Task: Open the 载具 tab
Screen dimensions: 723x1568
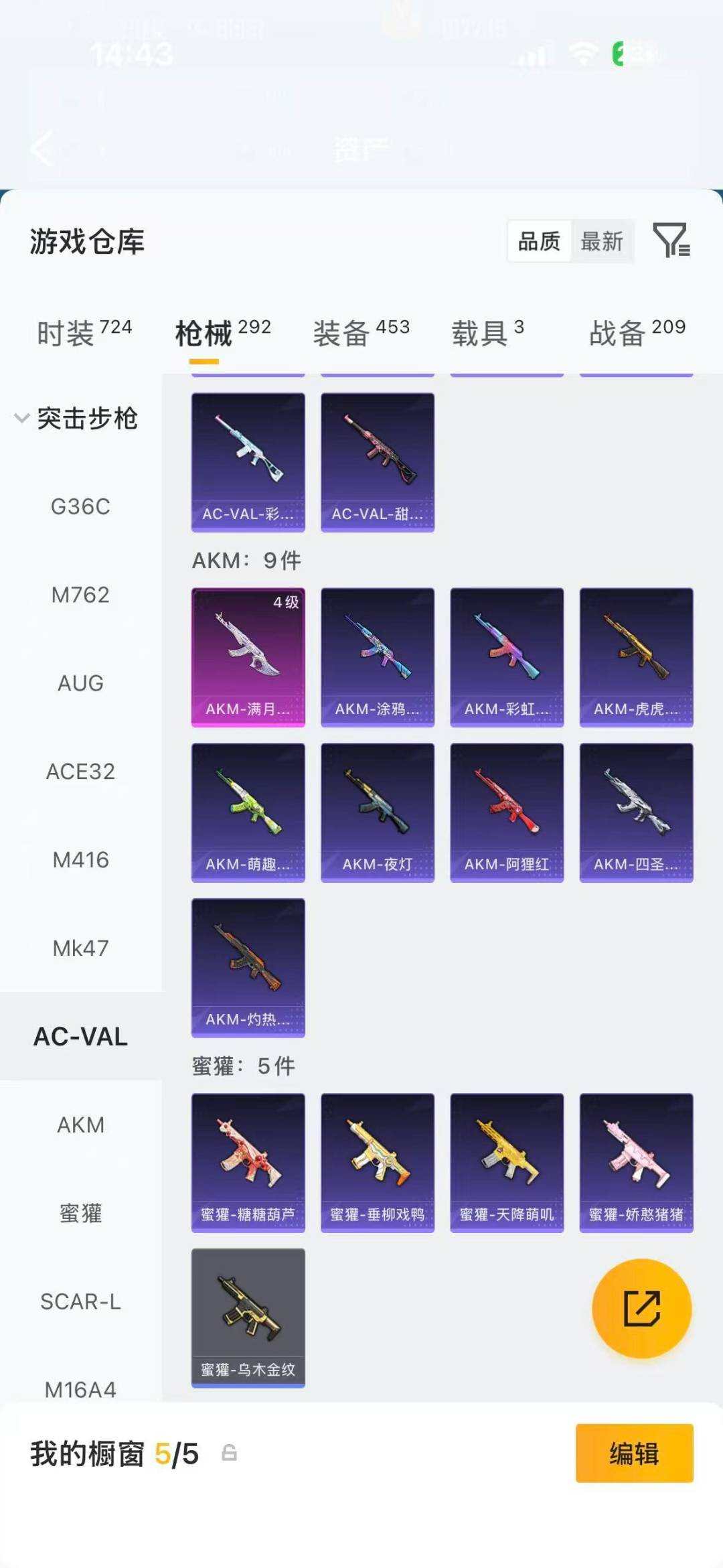Action: 488,332
